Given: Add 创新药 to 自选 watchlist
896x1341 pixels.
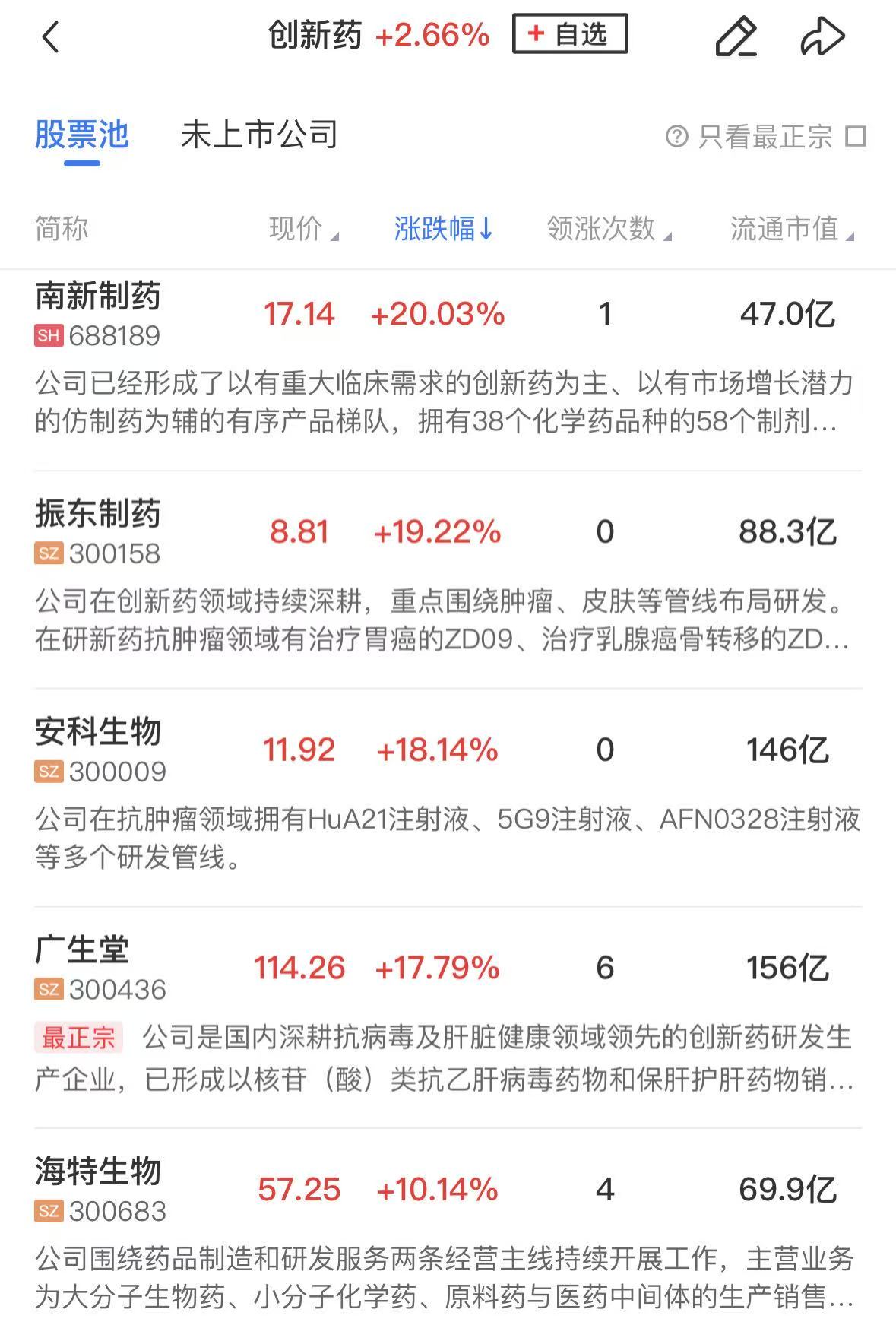Looking at the screenshot, I should 570,34.
